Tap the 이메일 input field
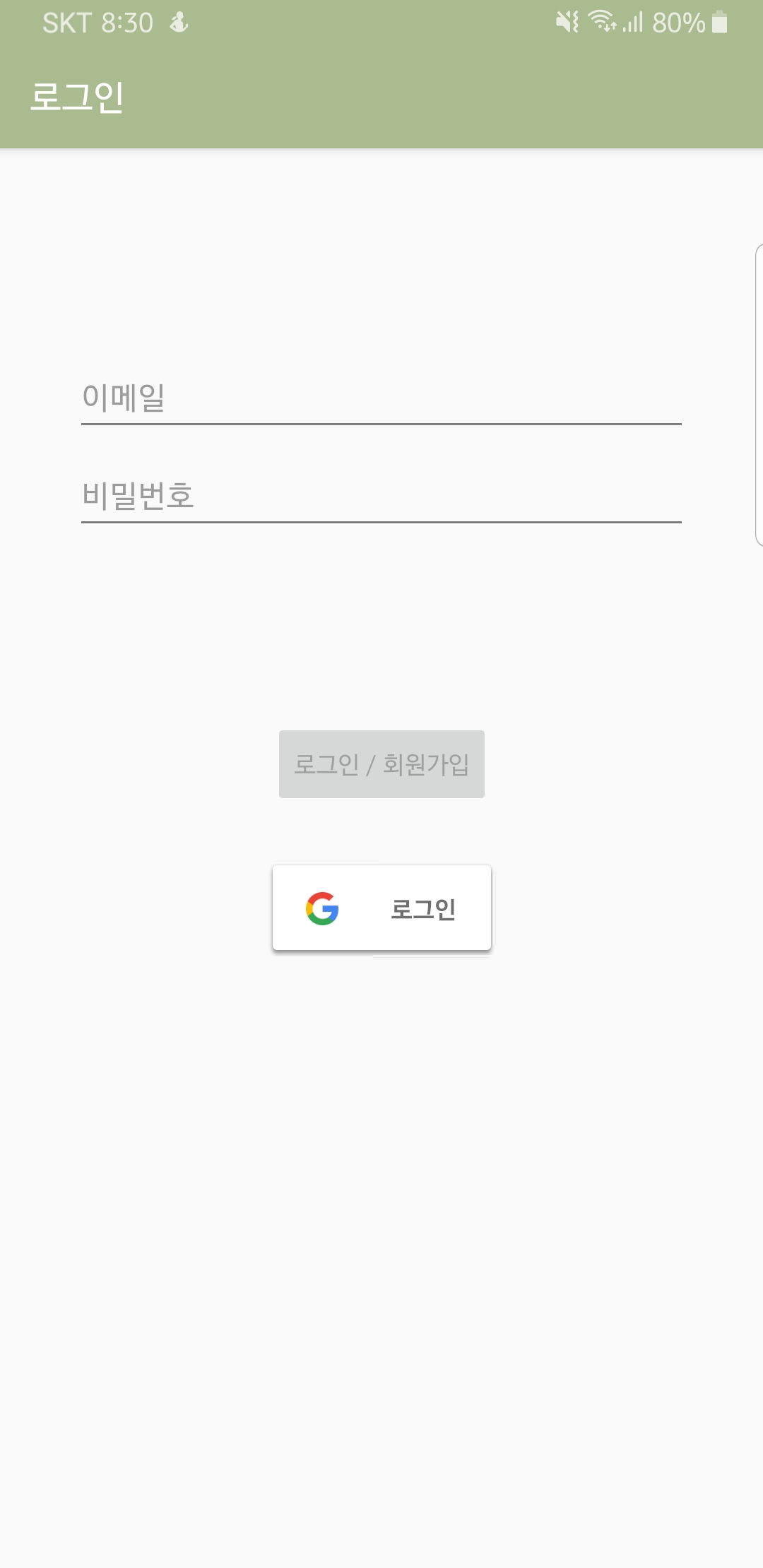Image resolution: width=763 pixels, height=1568 pixels. [381, 398]
